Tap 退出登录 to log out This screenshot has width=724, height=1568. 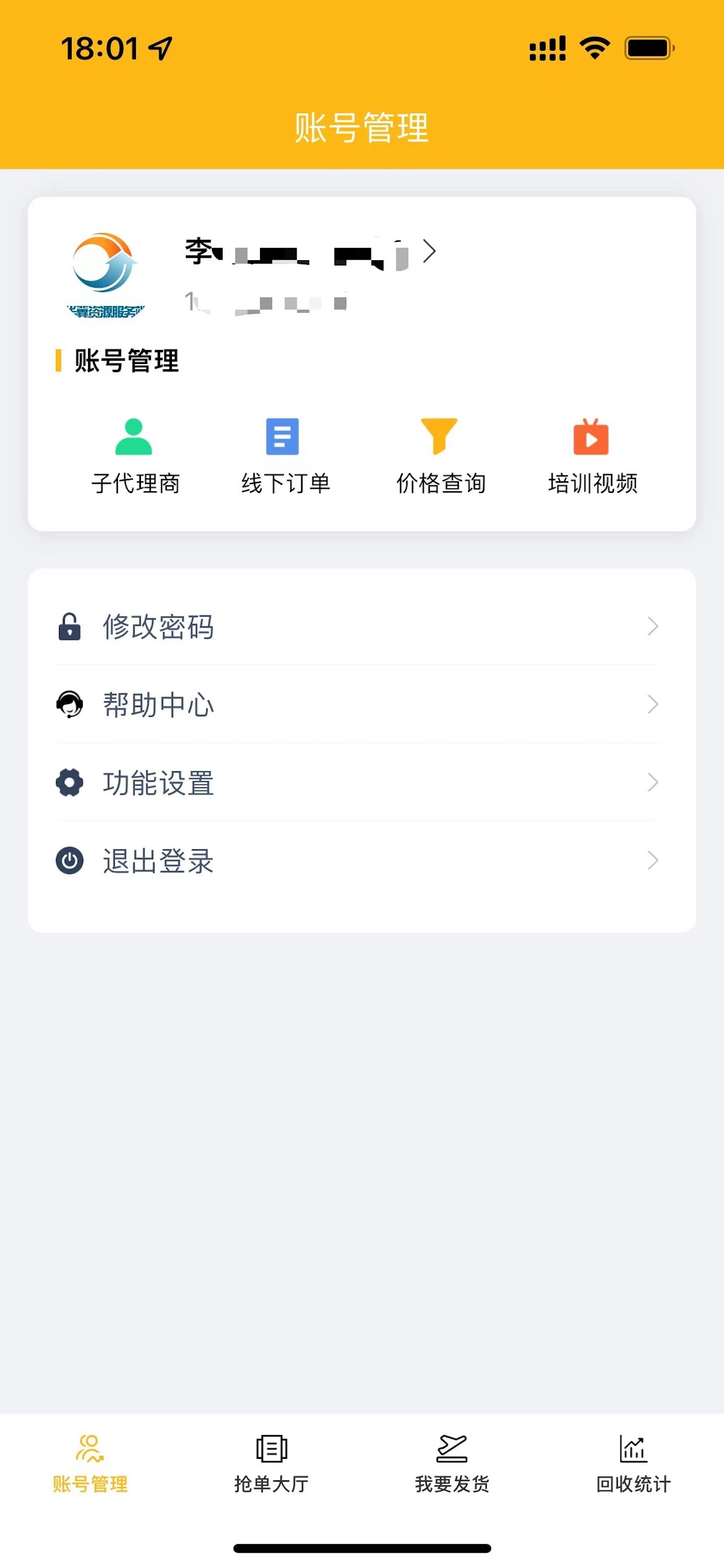[x=157, y=860]
